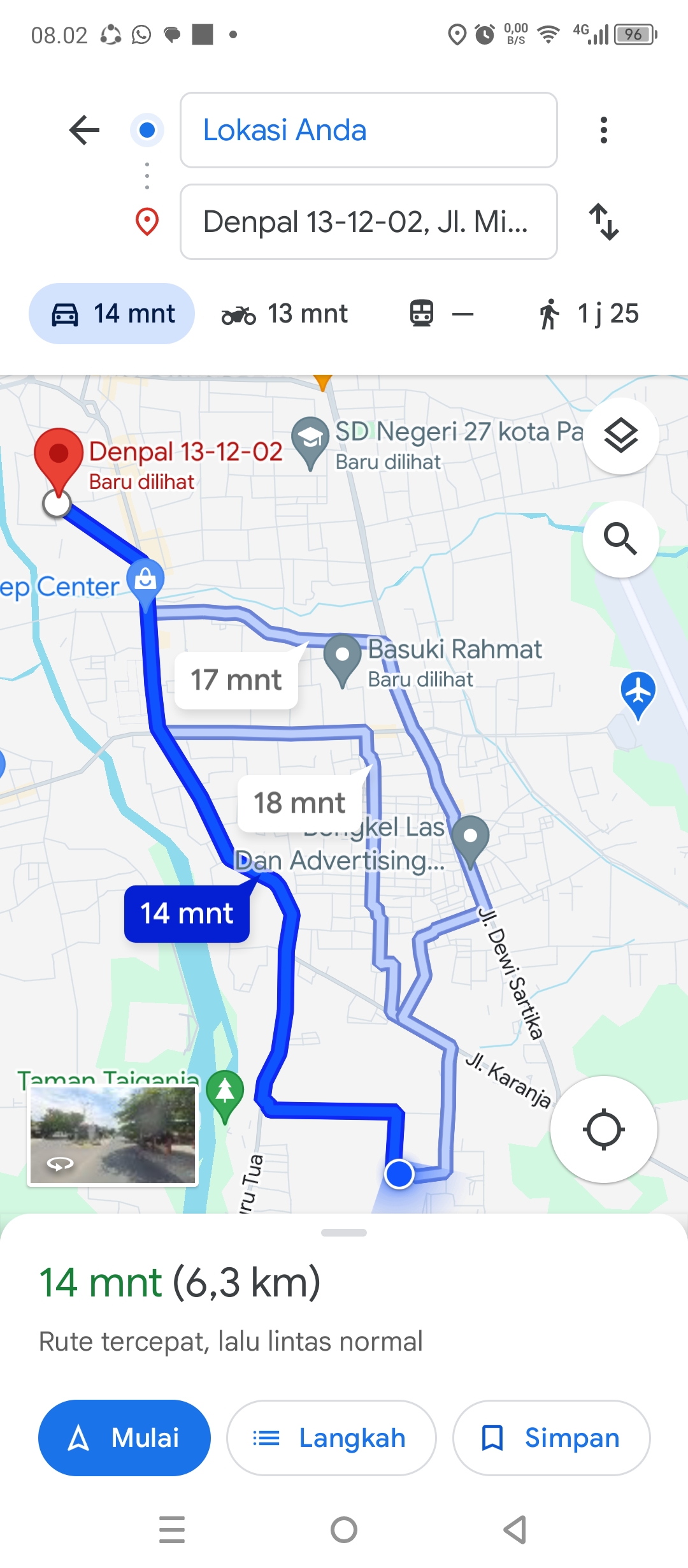This screenshot has width=688, height=1568.
Task: Center map on my current location
Action: pyautogui.click(x=604, y=1129)
